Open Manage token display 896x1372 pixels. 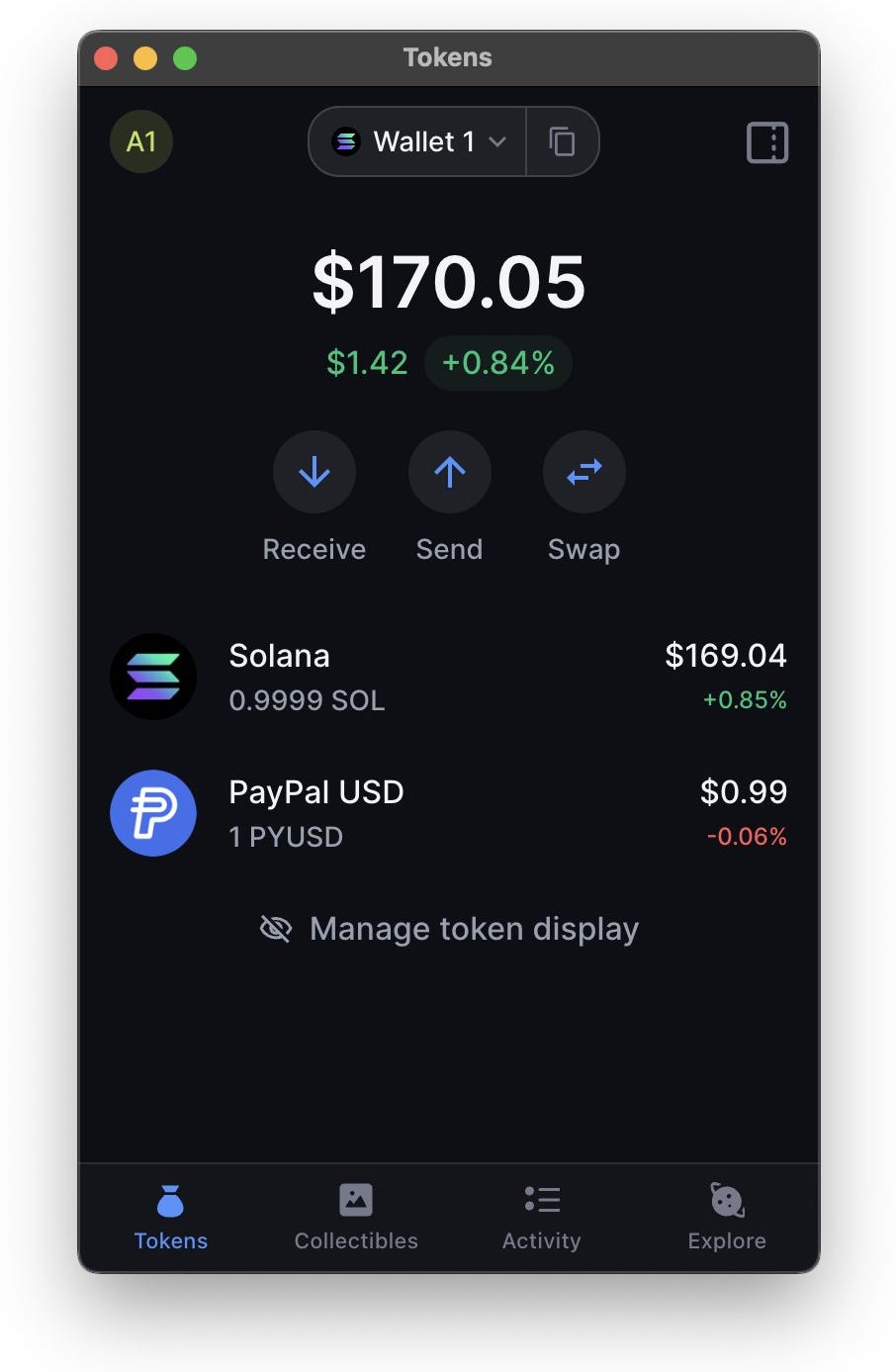[x=449, y=929]
